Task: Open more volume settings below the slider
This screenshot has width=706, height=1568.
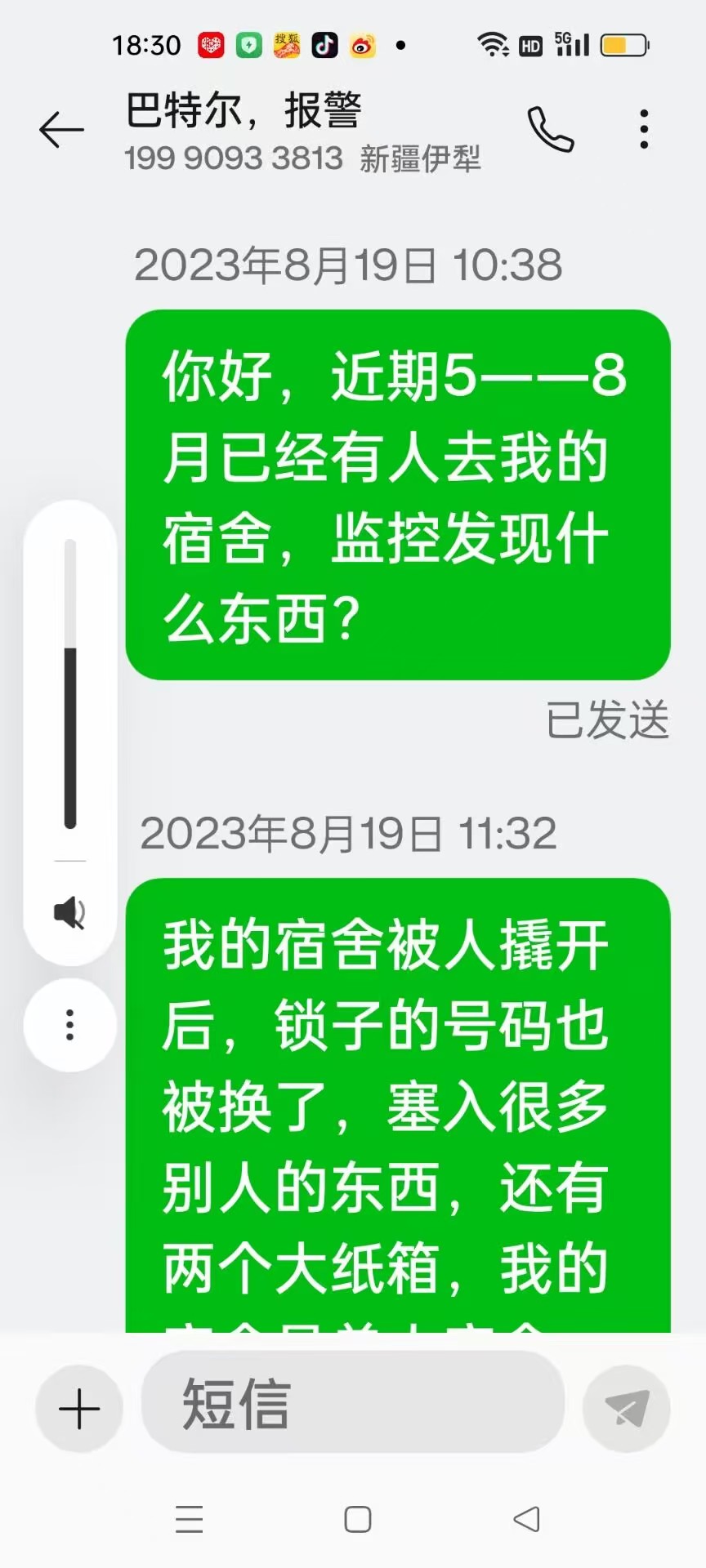Action: click(70, 1025)
